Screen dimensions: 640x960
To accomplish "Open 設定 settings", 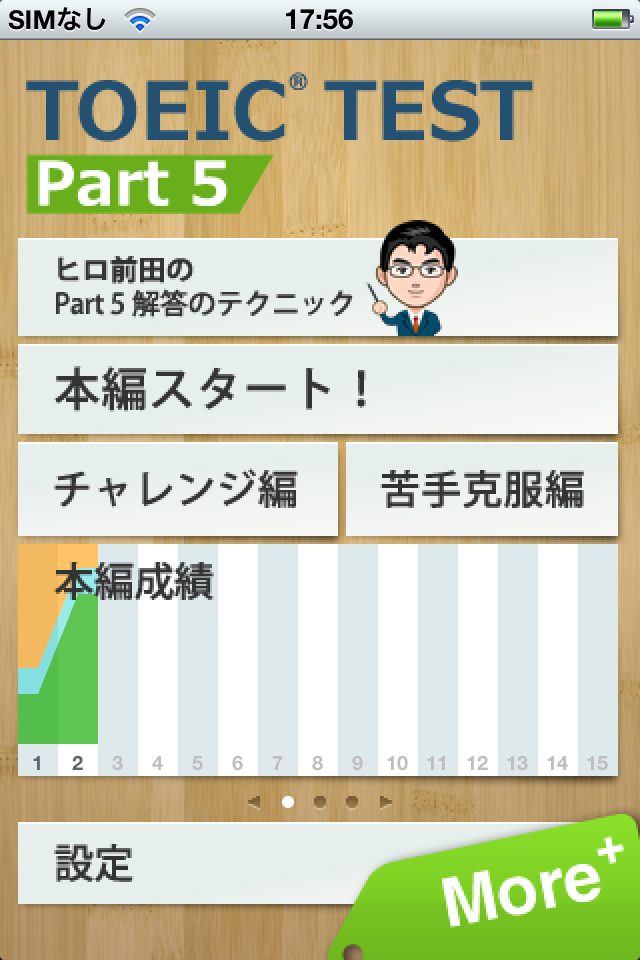I will 180,862.
